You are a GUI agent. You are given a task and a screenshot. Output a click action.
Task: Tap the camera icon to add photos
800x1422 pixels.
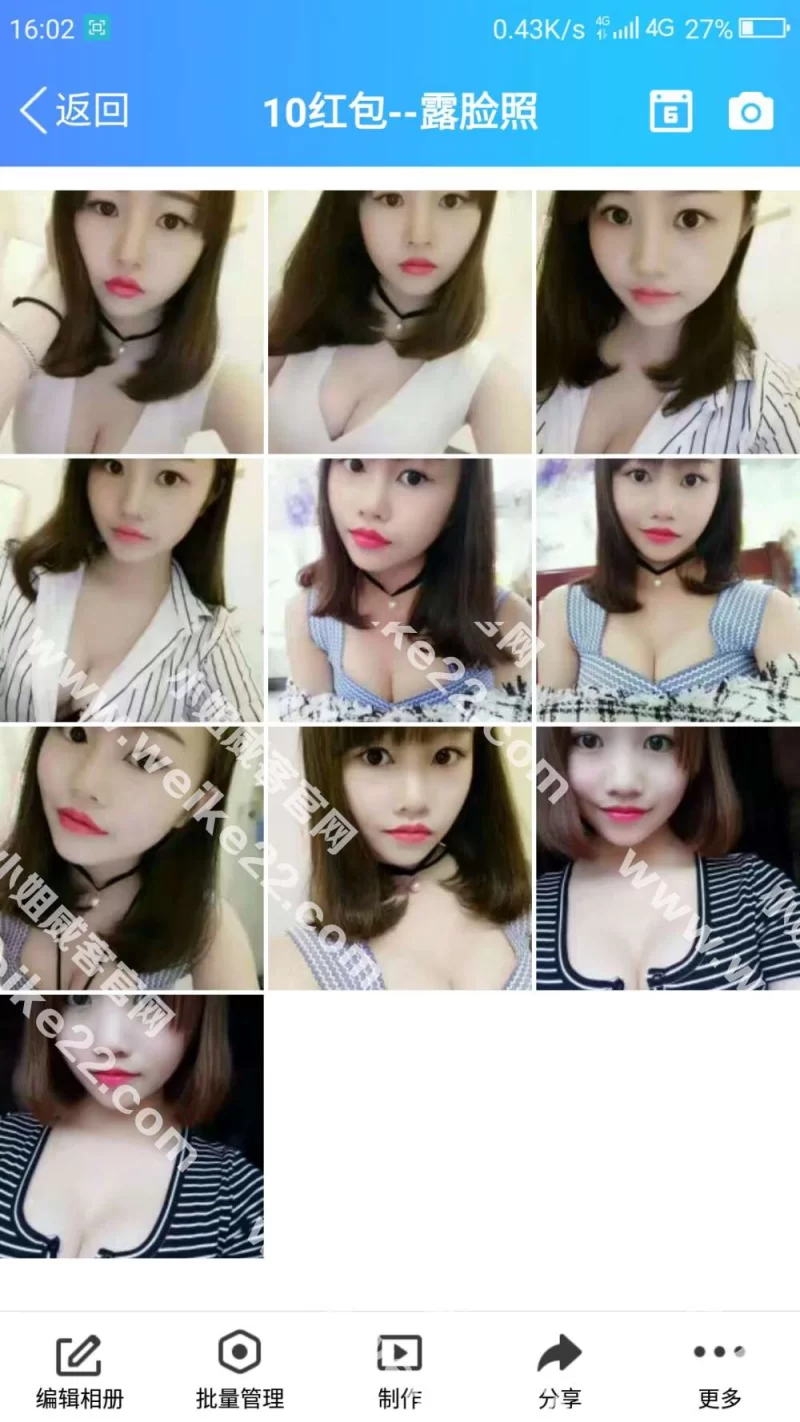(x=751, y=111)
